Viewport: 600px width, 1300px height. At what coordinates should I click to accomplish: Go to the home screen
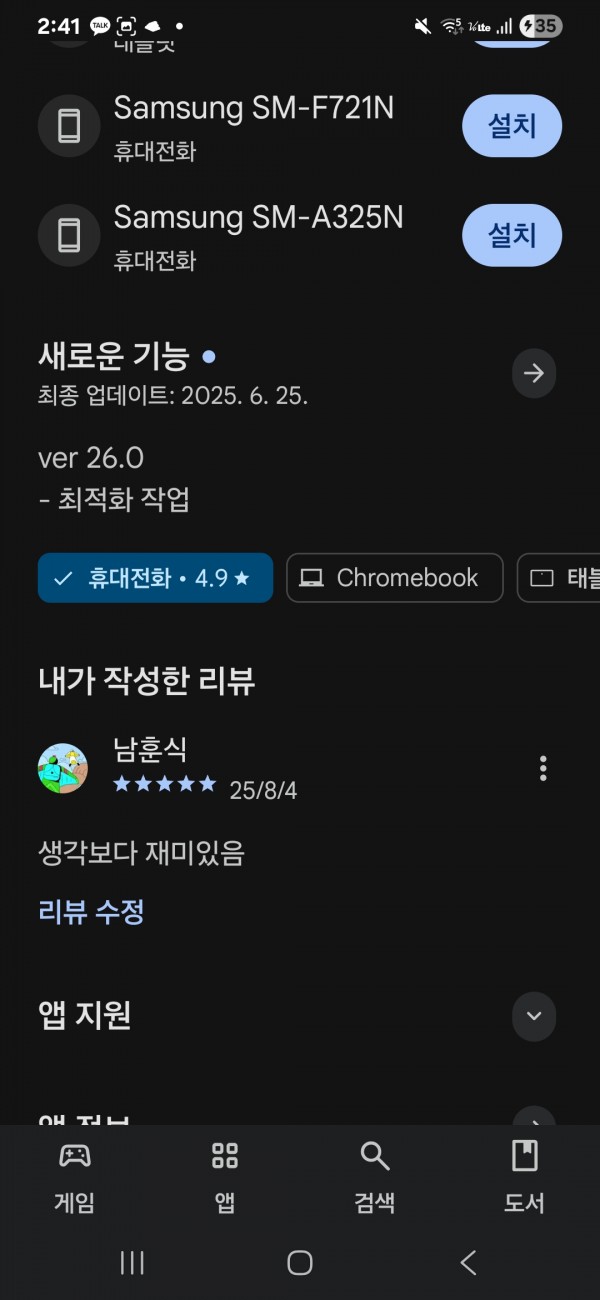pyautogui.click(x=300, y=1263)
